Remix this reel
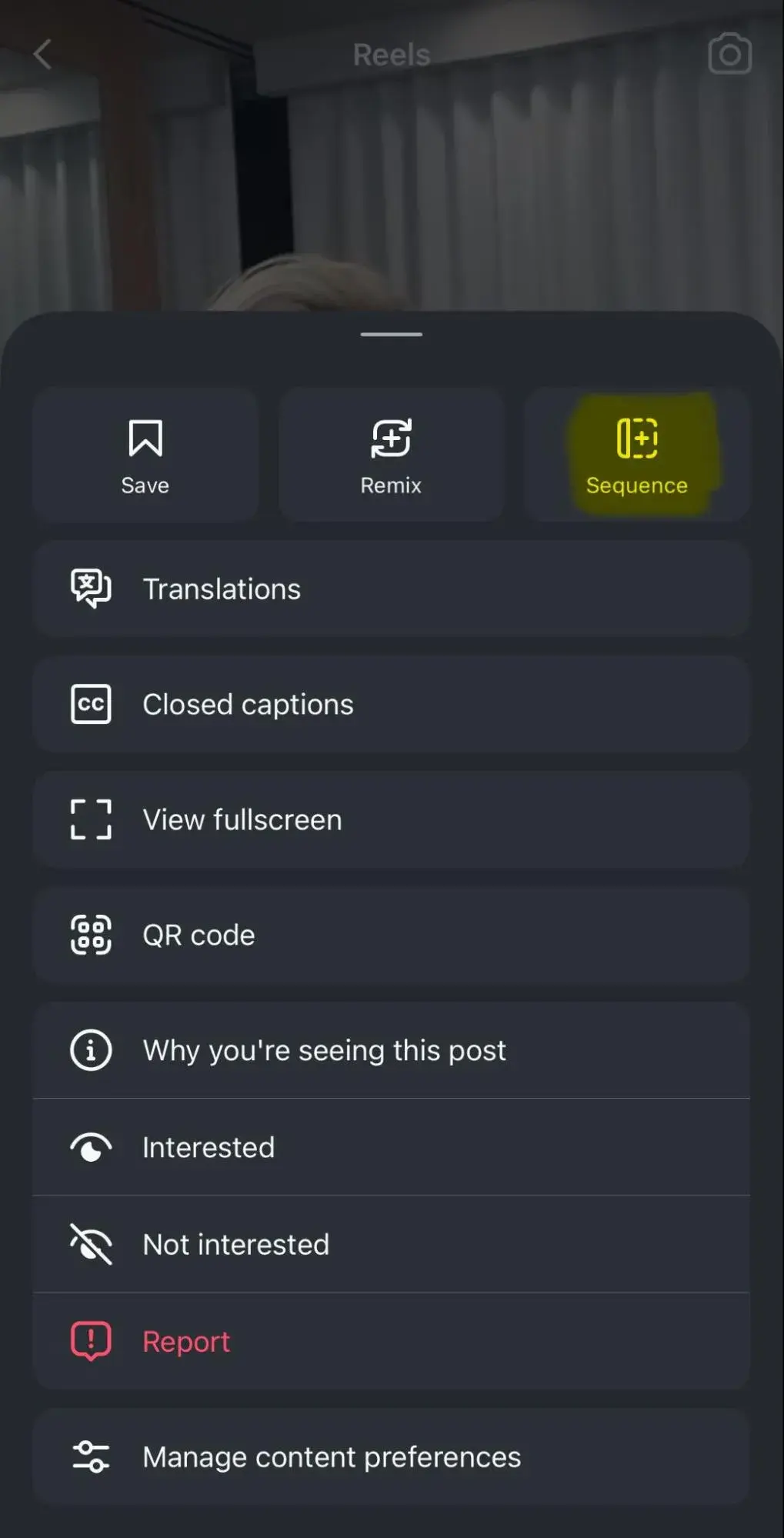The width and height of the screenshot is (784, 1538). pyautogui.click(x=391, y=455)
